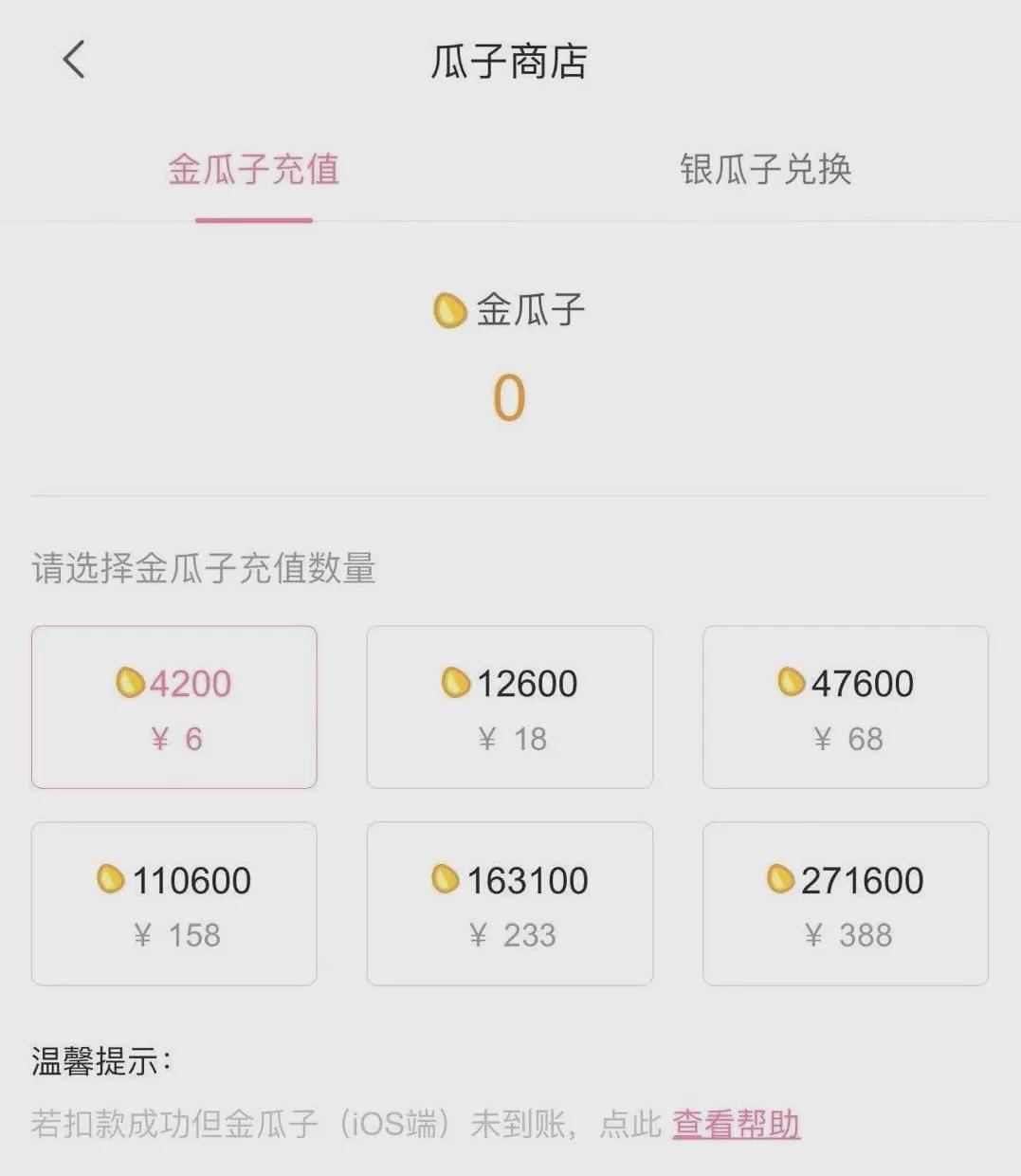Image resolution: width=1021 pixels, height=1176 pixels.
Task: Choose the 271600 seeds for ¥388 card
Action: pos(846,903)
